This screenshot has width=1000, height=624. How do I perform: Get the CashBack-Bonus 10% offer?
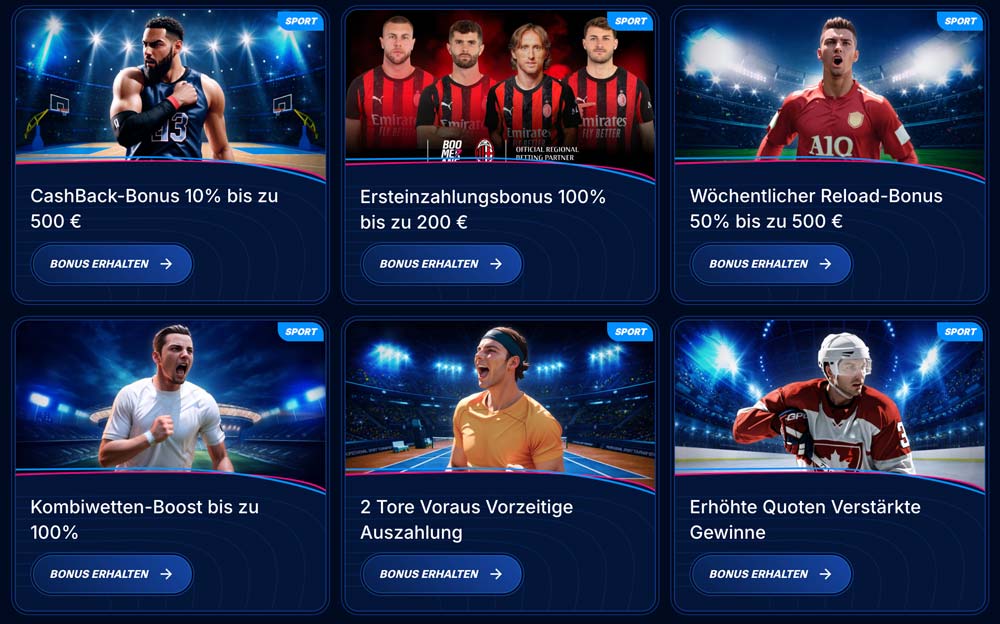pos(111,264)
